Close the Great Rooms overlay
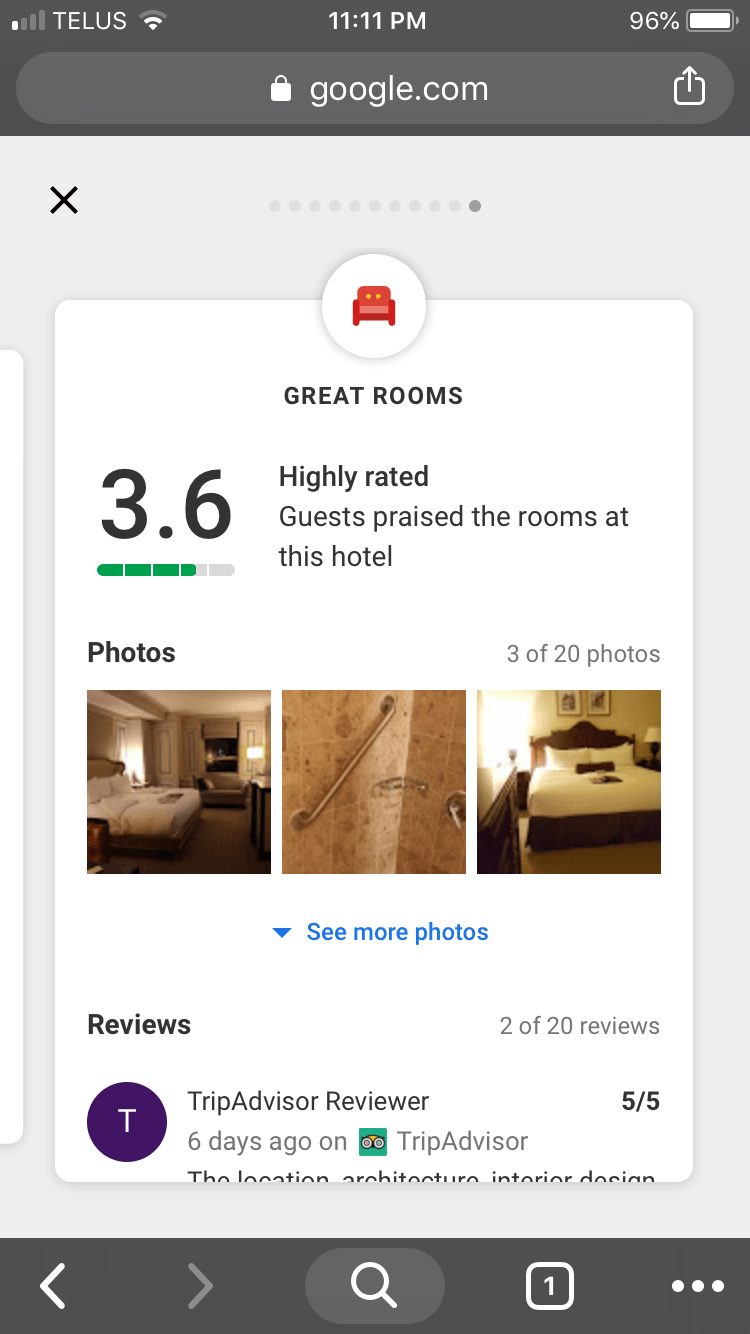 64,201
